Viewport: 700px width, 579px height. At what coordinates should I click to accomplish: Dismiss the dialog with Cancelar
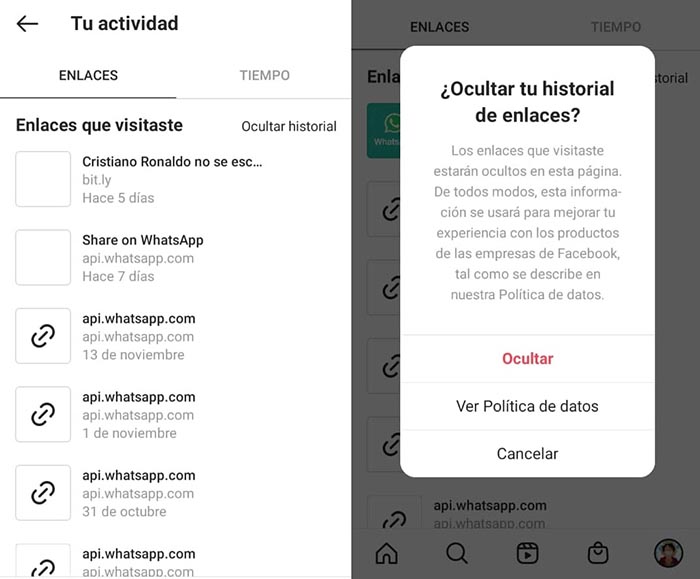click(x=527, y=454)
